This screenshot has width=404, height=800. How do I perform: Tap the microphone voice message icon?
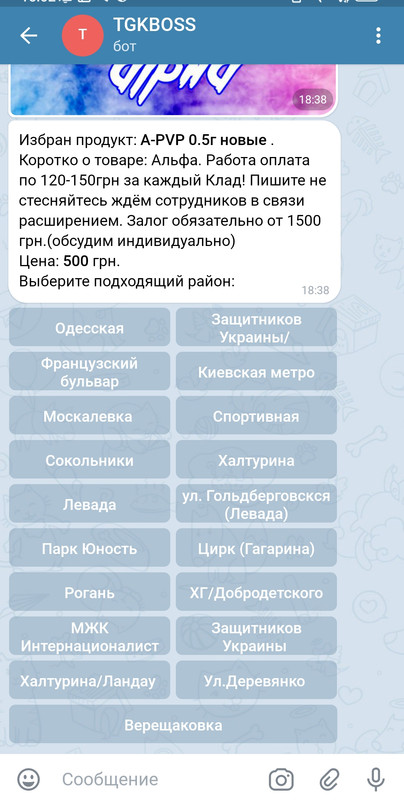click(x=376, y=779)
